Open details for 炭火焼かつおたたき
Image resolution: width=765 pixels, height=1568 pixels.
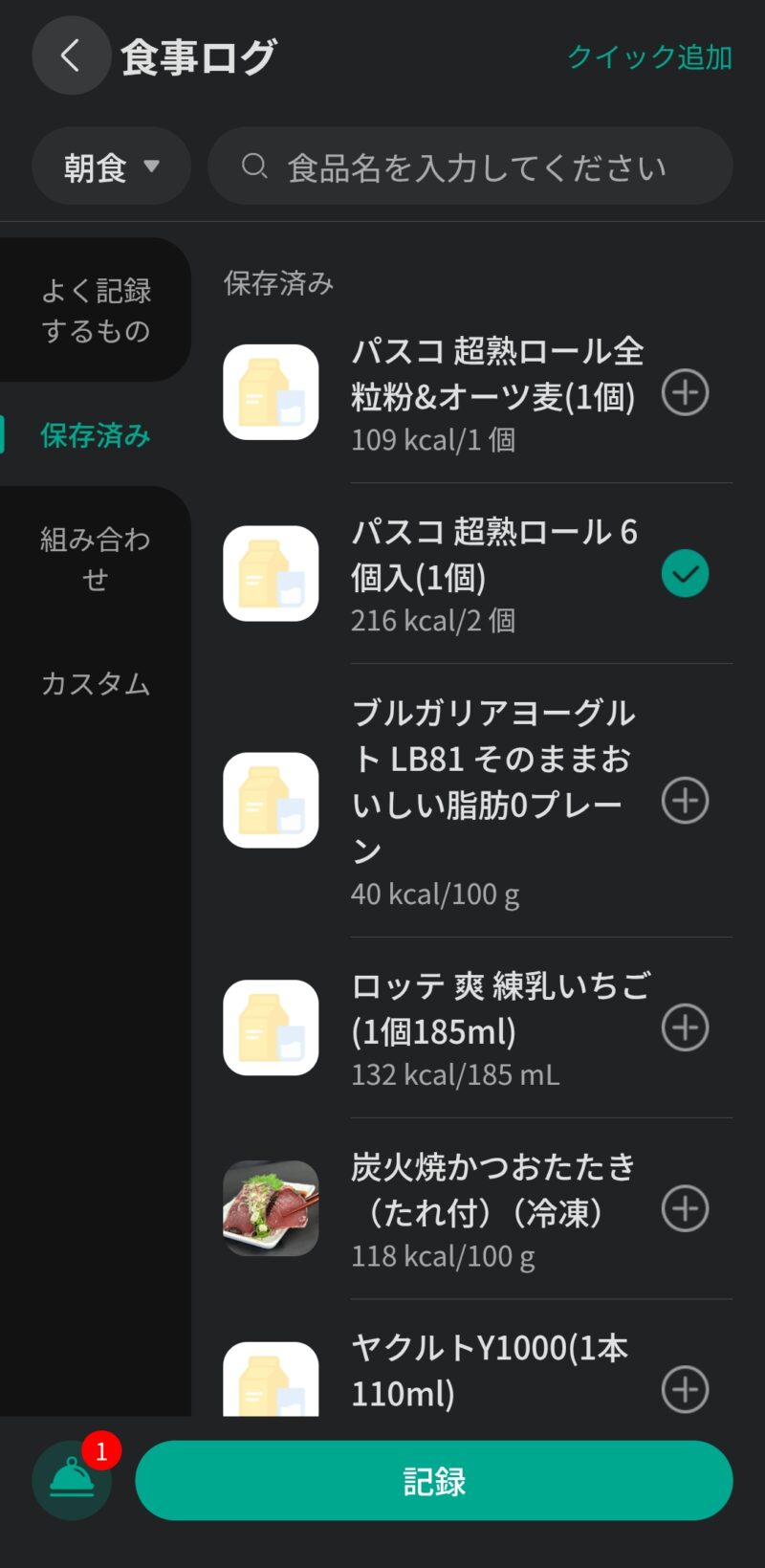pyautogui.click(x=492, y=1208)
